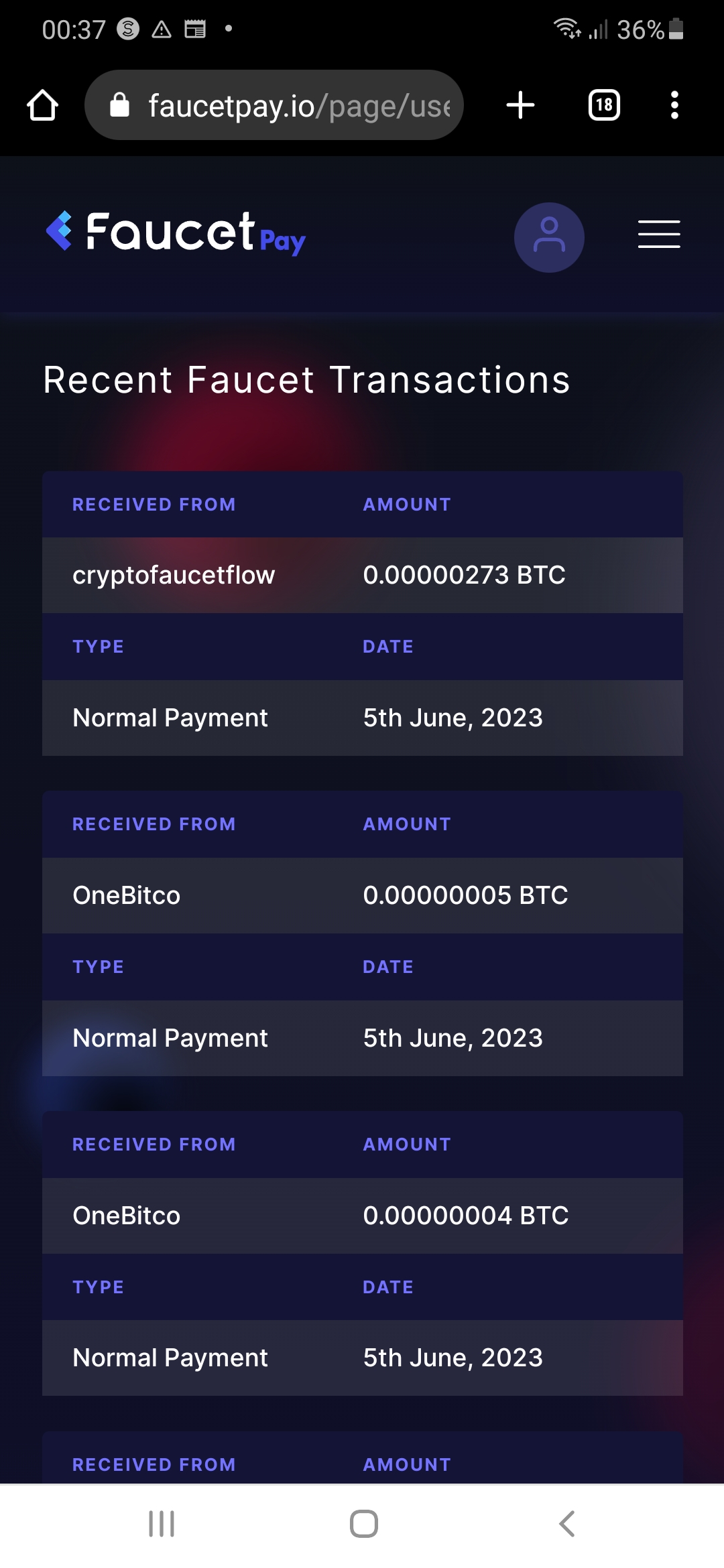Show recent apps
Viewport: 724px width, 1568px height.
click(x=162, y=1524)
